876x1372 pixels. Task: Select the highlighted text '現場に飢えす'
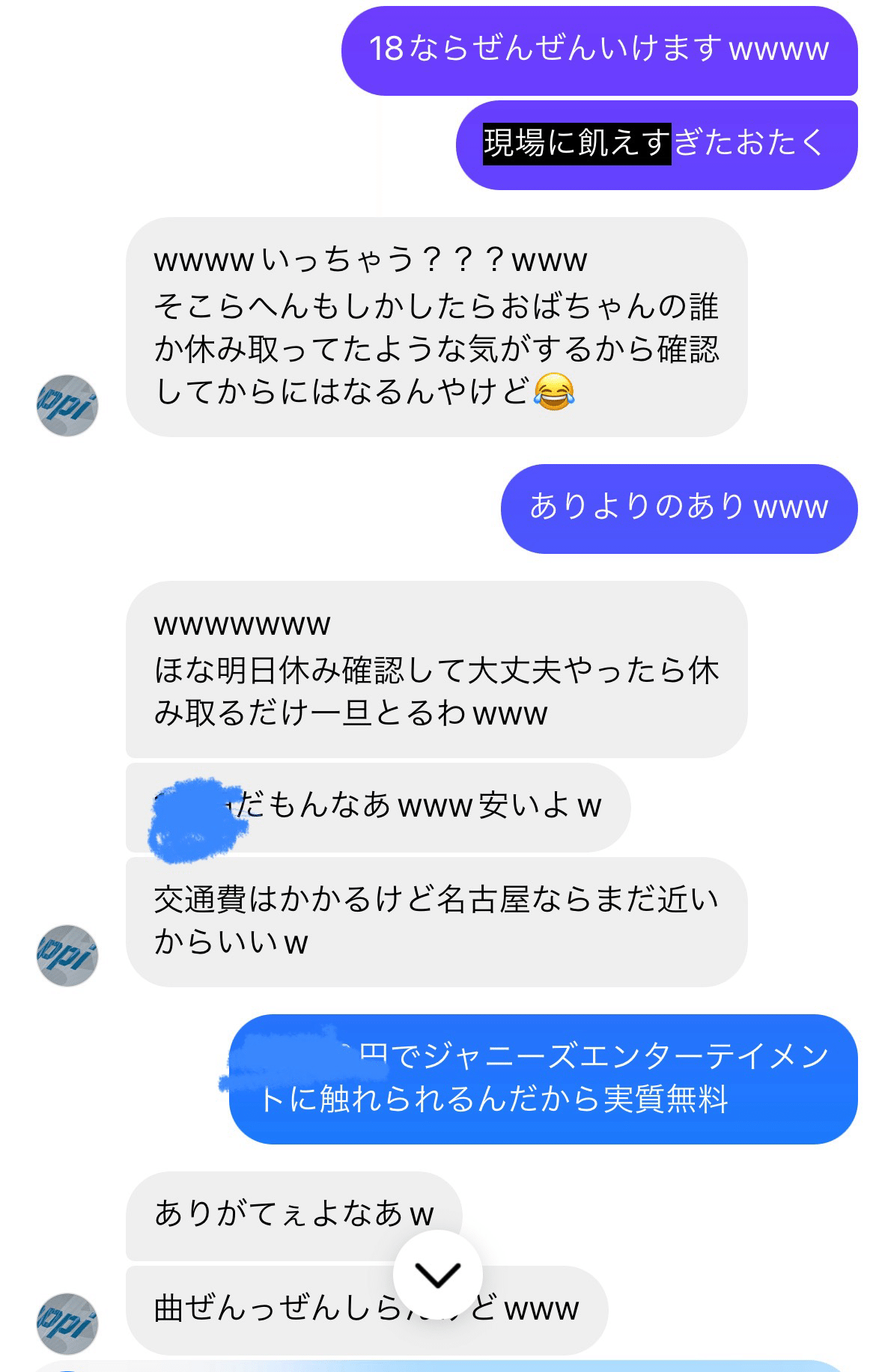[578, 143]
